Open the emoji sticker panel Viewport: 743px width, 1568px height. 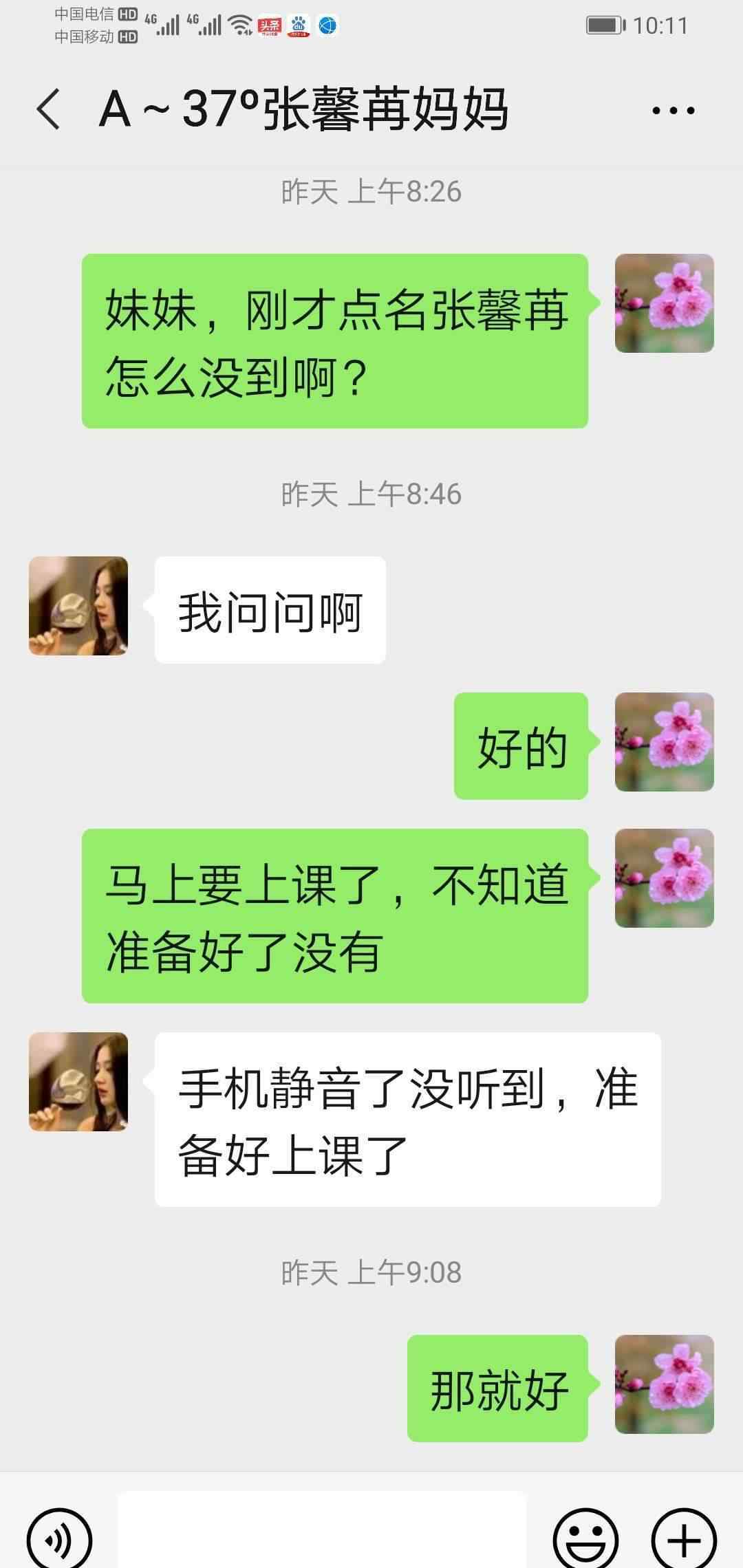tap(585, 1539)
